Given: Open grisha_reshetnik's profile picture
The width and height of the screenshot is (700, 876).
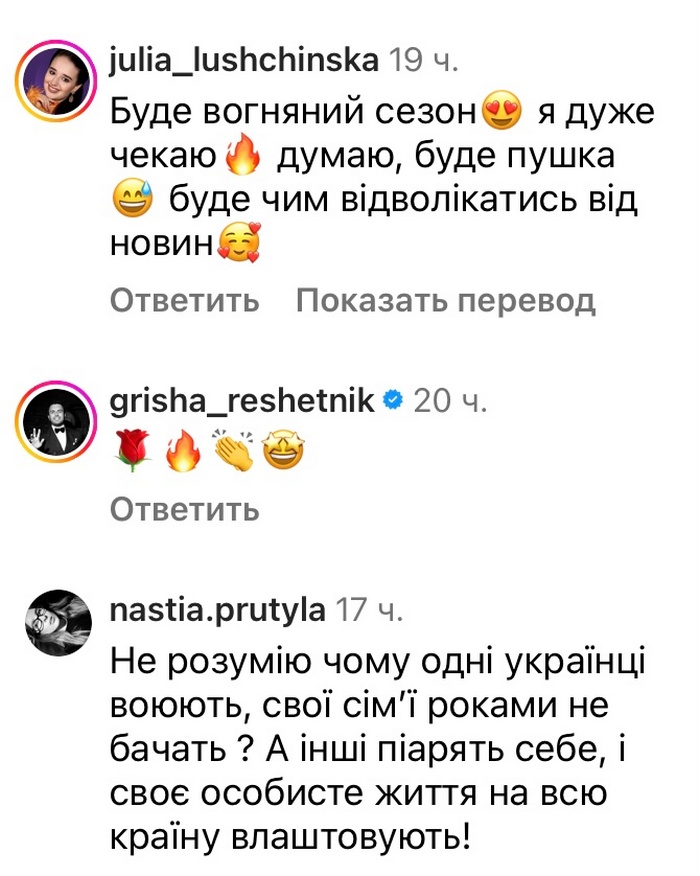Looking at the screenshot, I should pos(56,420).
